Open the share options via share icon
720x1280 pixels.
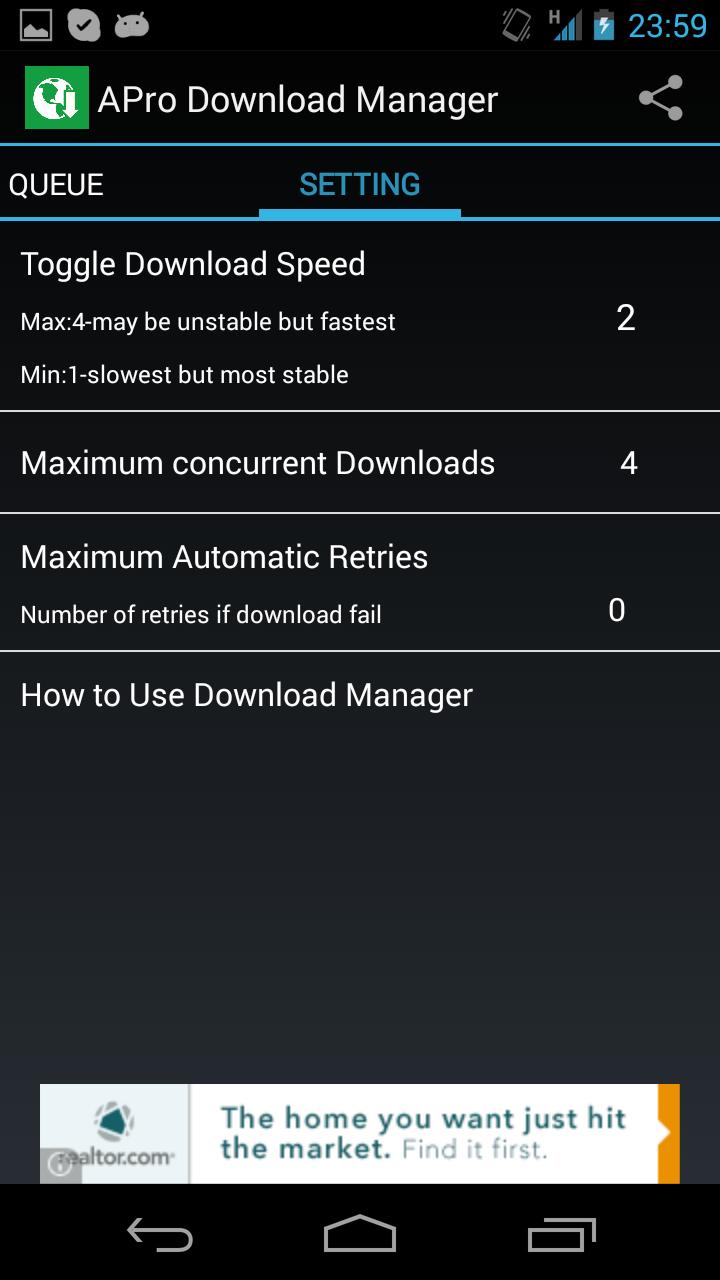tap(661, 97)
